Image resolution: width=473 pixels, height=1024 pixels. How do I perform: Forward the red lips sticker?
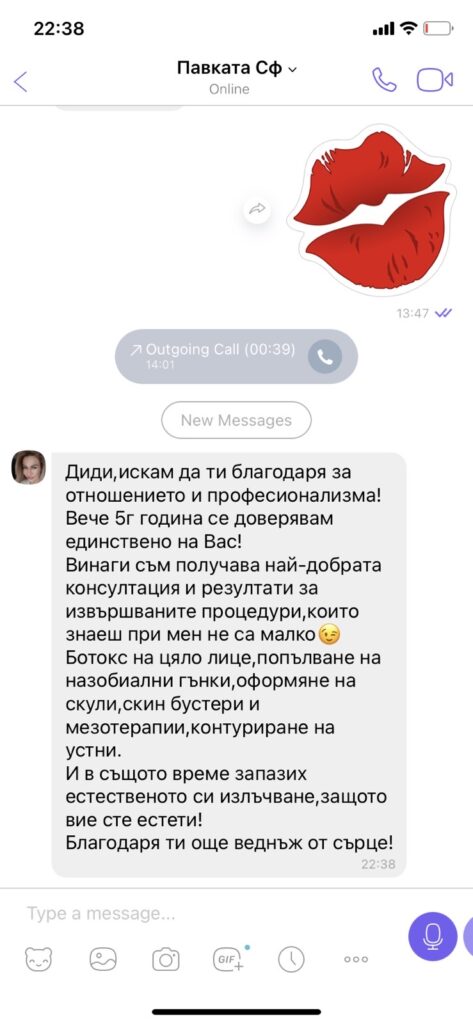click(x=257, y=209)
